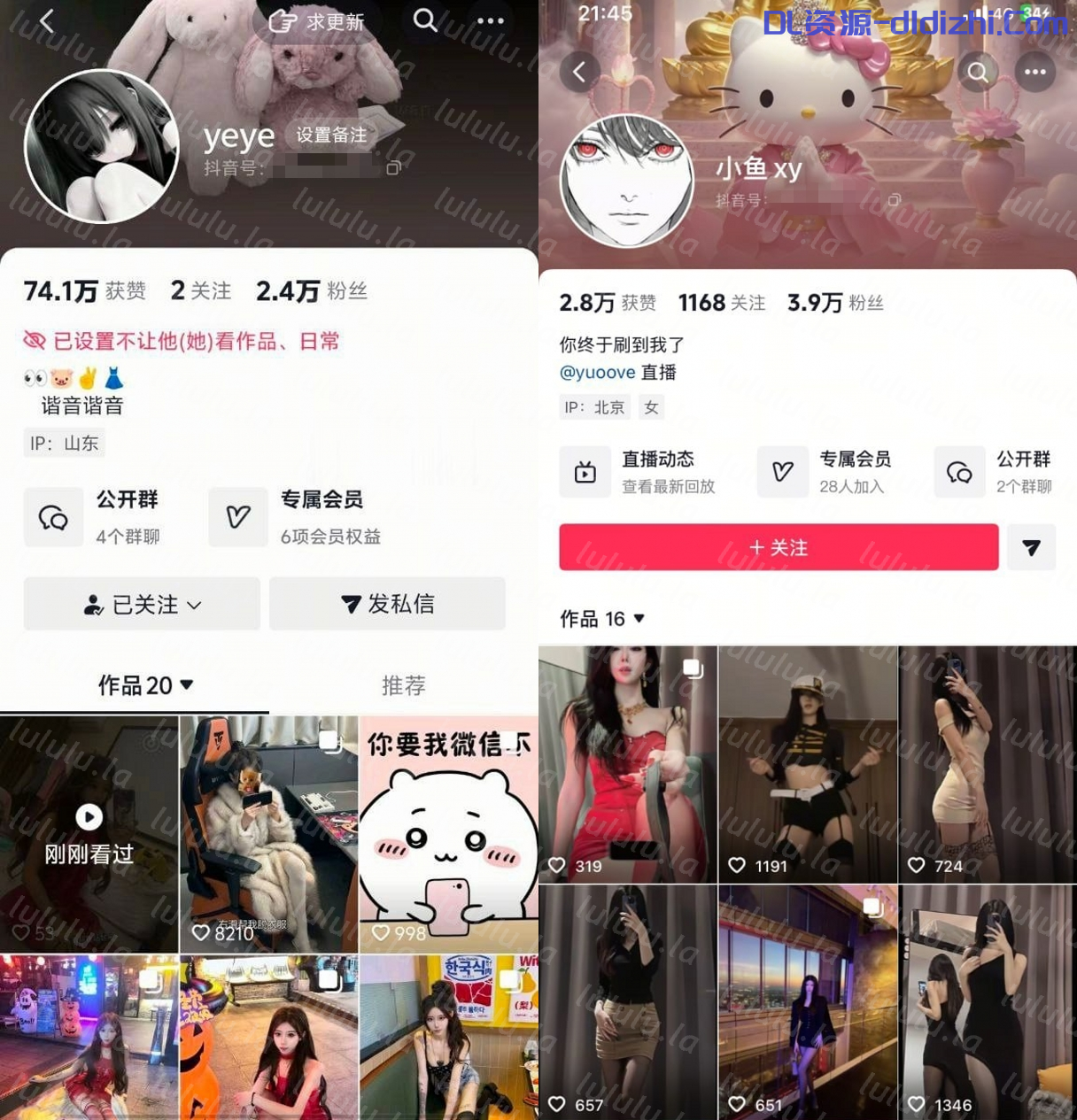Open the thumbnail with 8210 likes
This screenshot has height=1120, width=1077.
pos(268,832)
